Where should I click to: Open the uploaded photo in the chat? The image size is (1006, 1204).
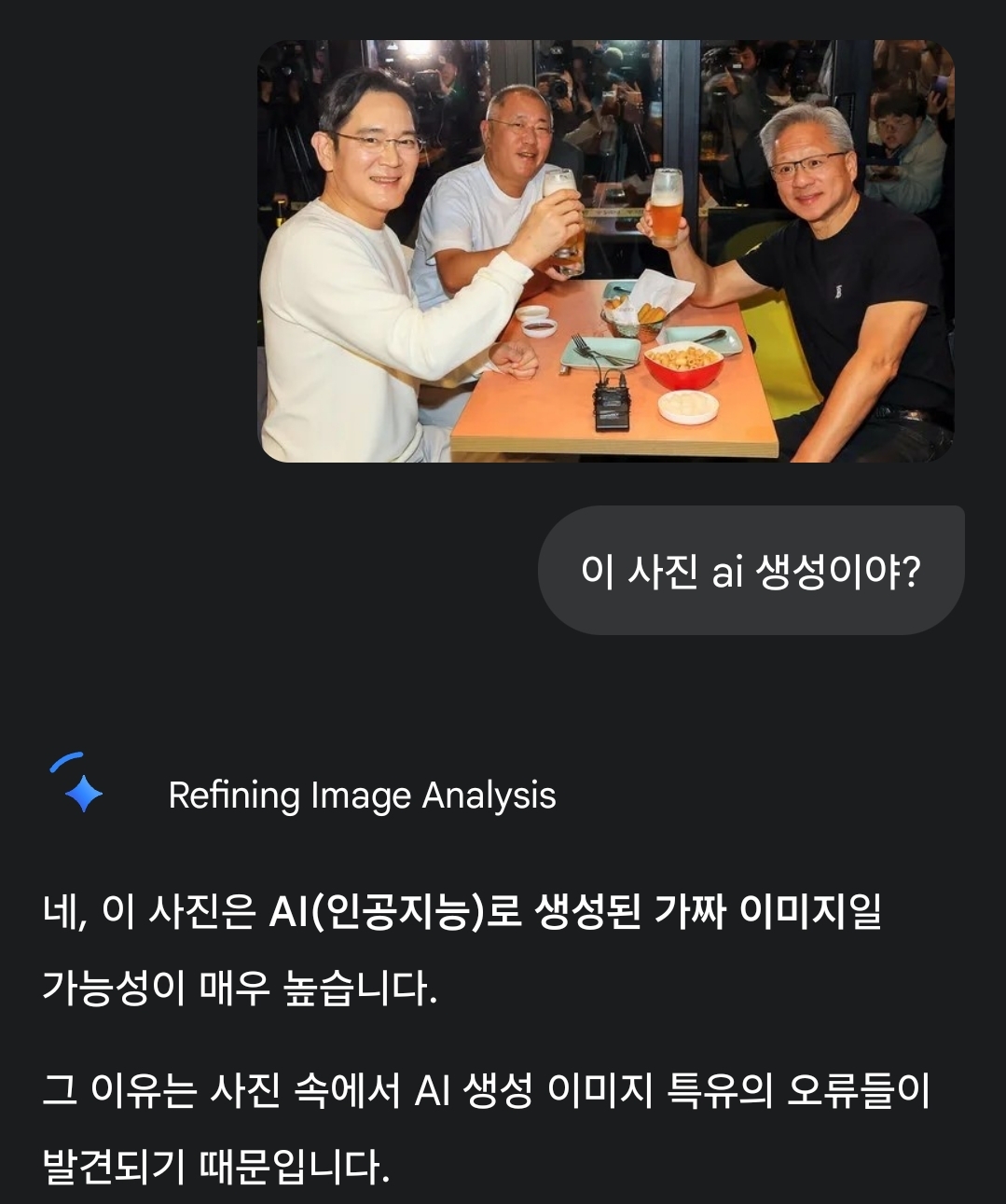[x=606, y=251]
